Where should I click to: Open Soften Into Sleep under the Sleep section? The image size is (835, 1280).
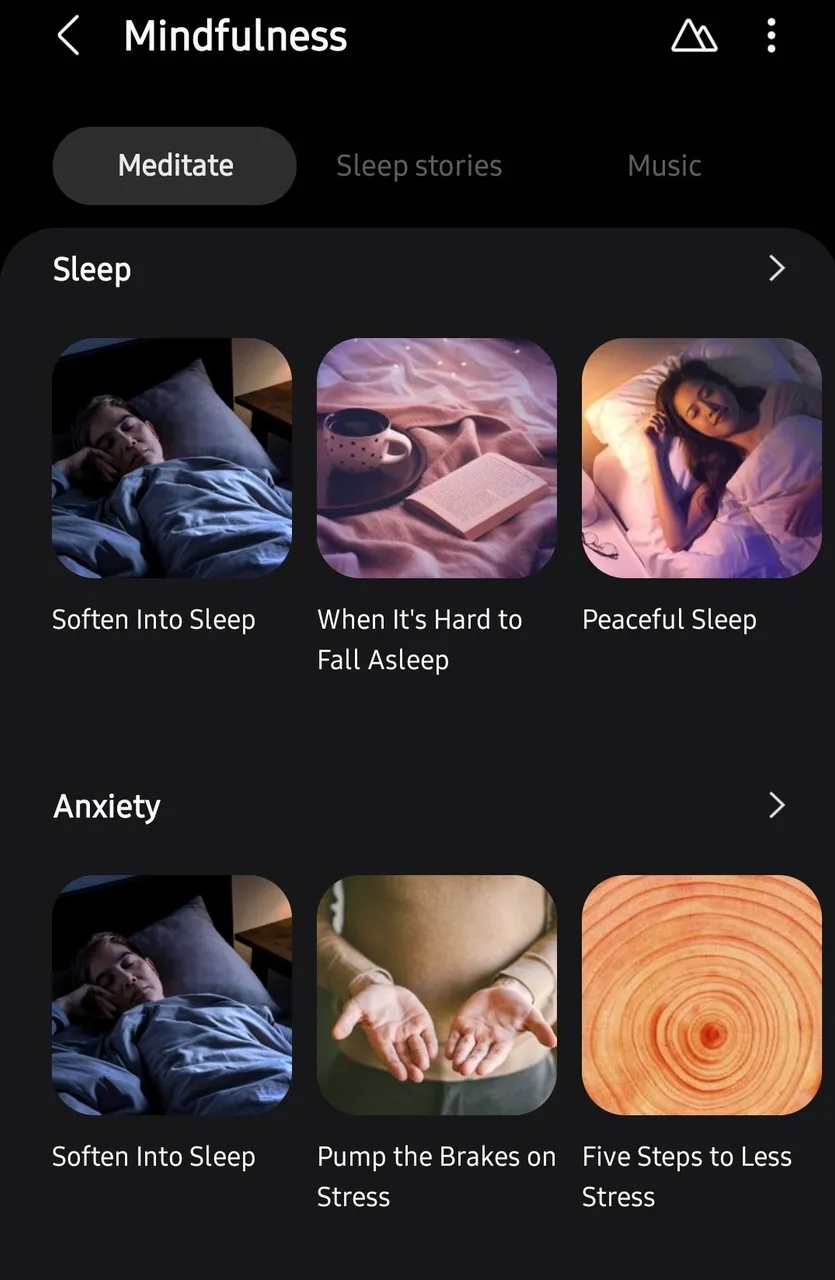(172, 458)
